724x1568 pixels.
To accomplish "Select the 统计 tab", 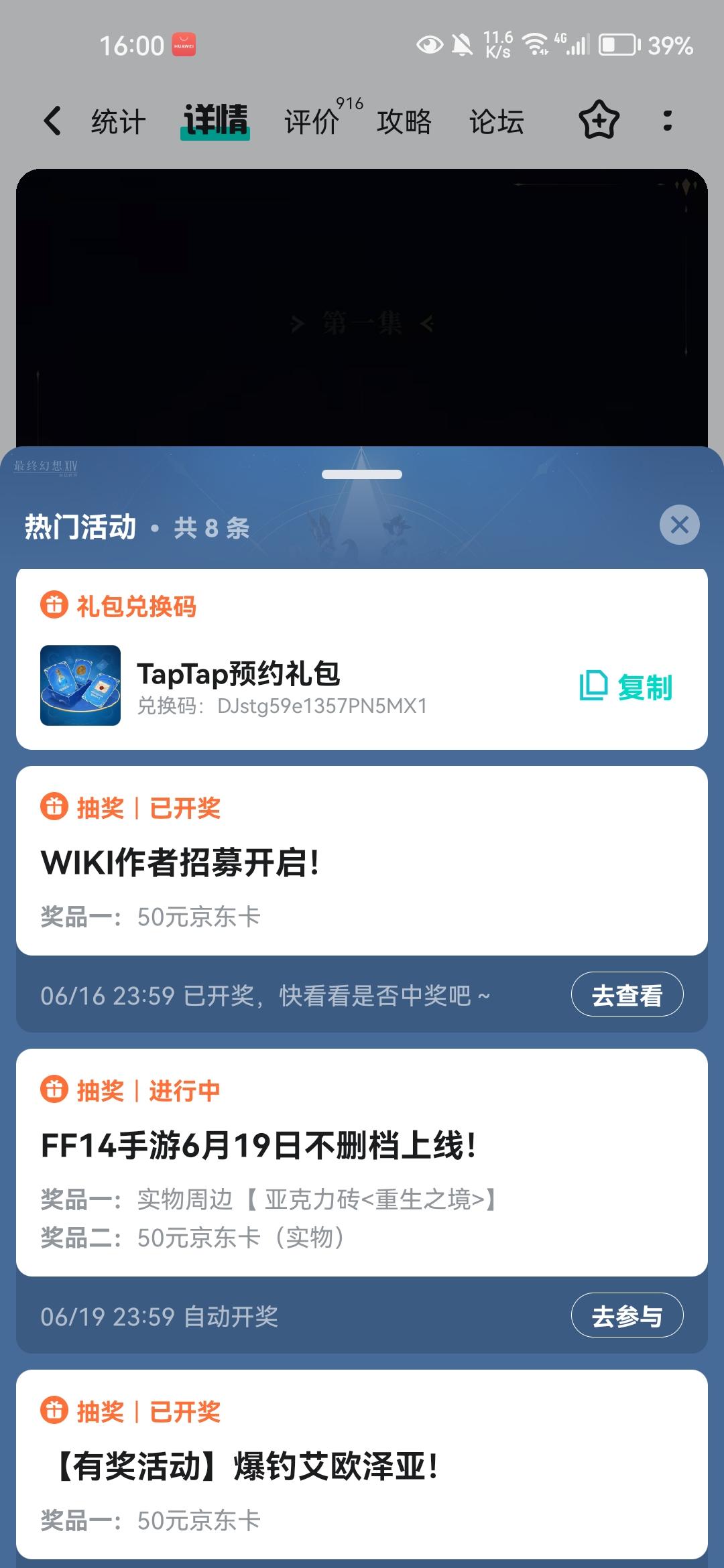I will pyautogui.click(x=118, y=121).
